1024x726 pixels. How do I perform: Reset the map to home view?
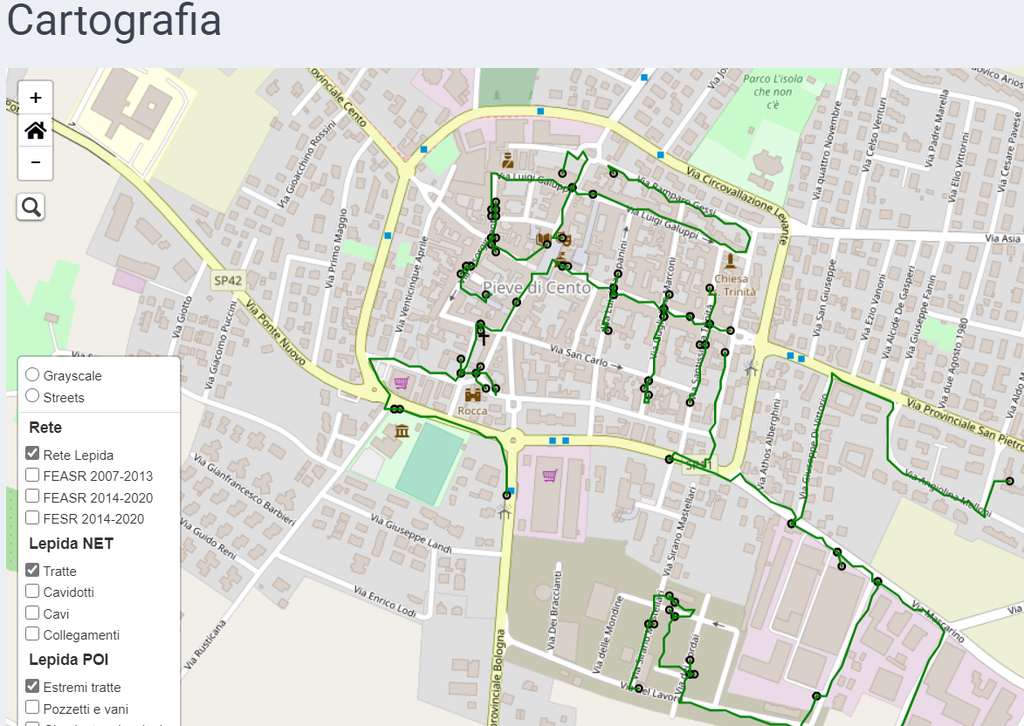35,130
